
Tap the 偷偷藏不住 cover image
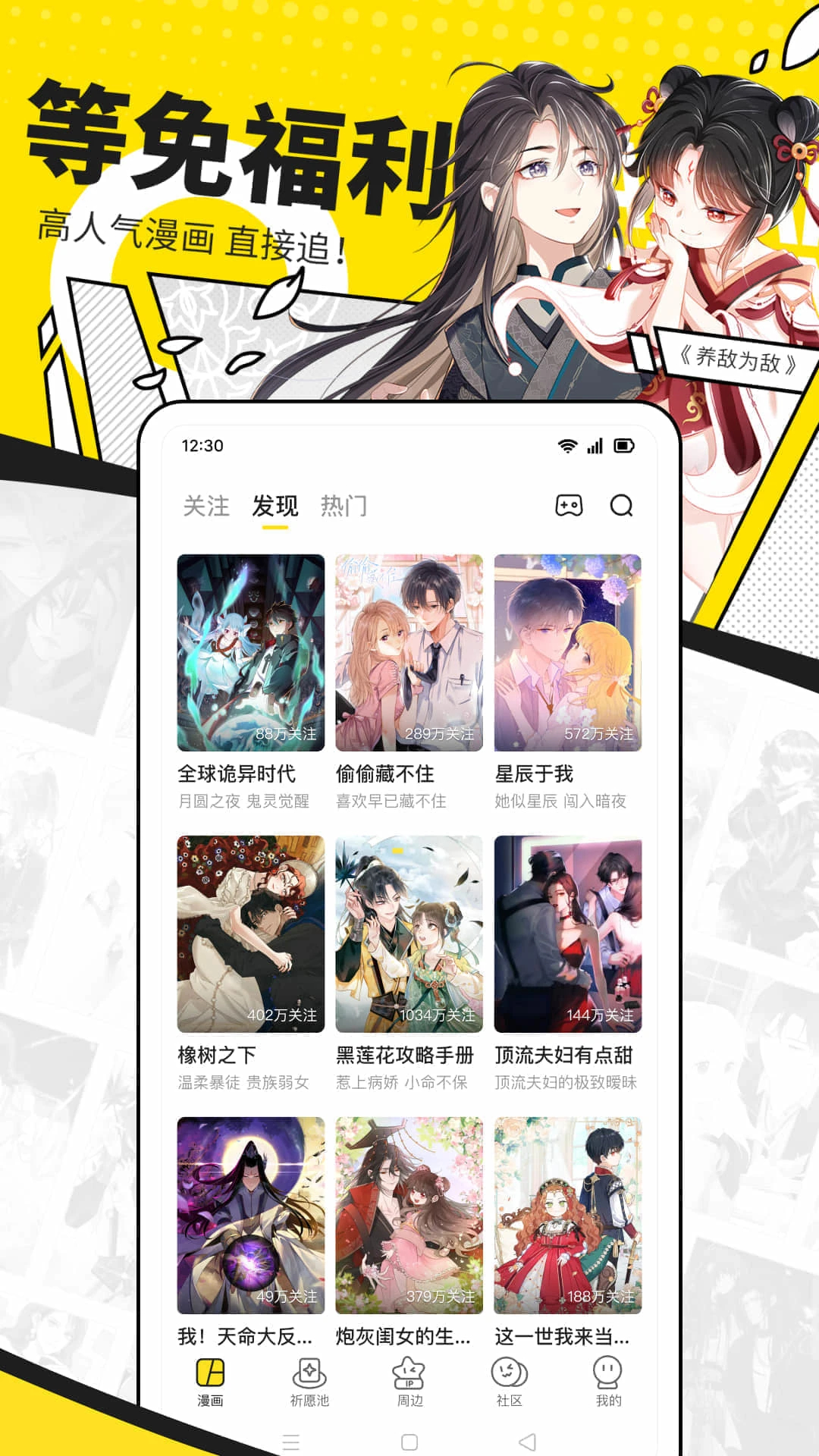tap(409, 652)
